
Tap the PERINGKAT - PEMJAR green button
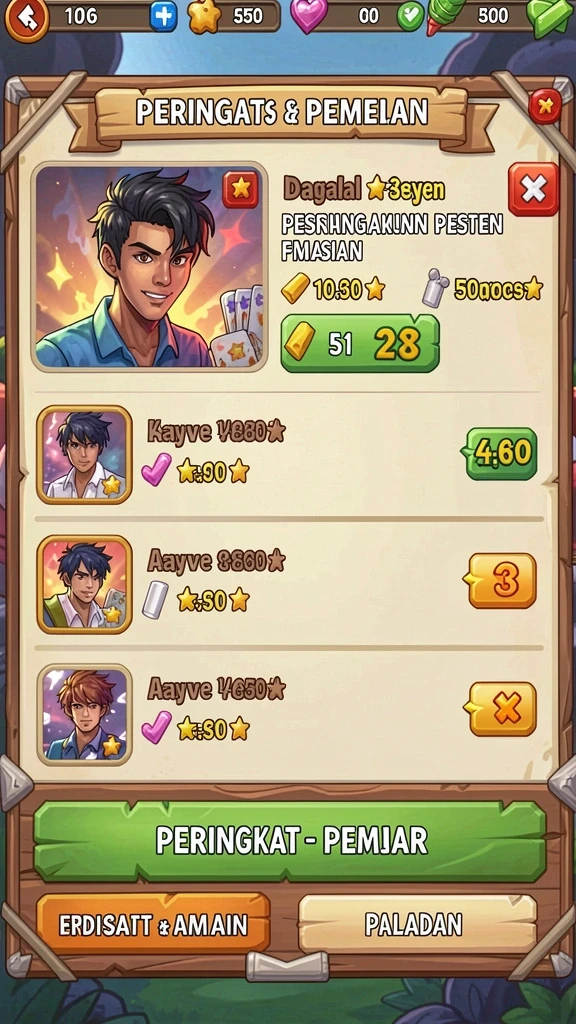pyautogui.click(x=290, y=842)
